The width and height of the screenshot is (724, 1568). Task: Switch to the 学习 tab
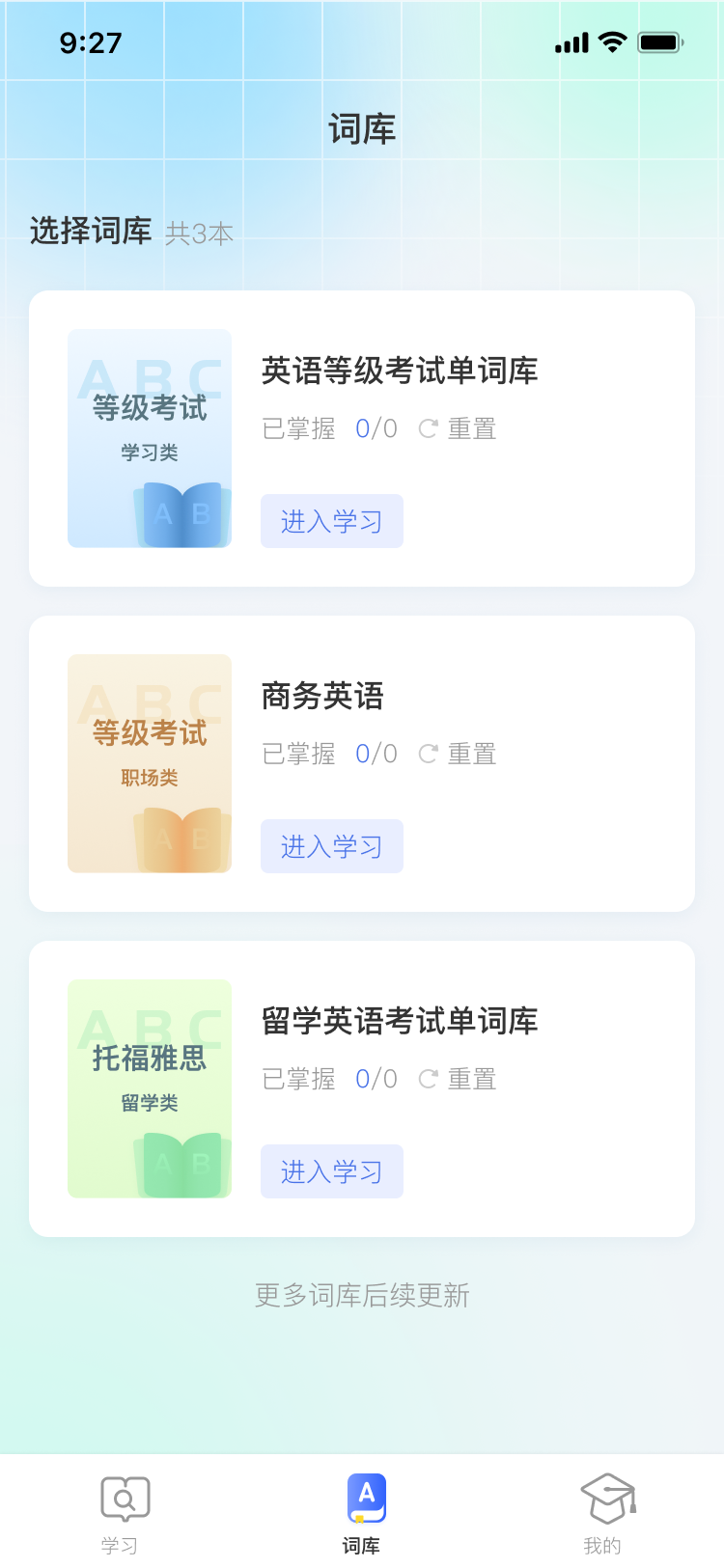[x=121, y=1513]
